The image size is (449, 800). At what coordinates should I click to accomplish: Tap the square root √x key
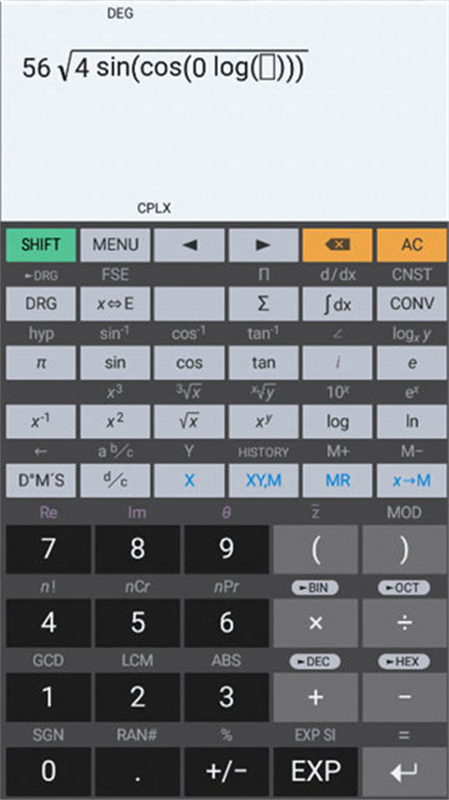[x=189, y=421]
